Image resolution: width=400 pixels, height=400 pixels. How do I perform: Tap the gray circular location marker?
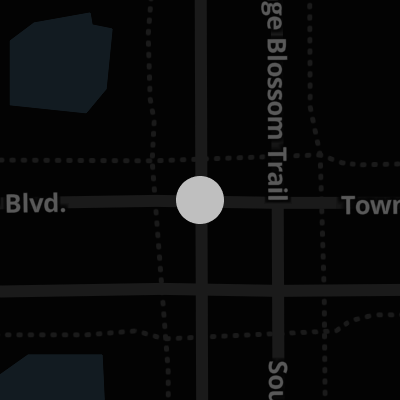(x=200, y=200)
